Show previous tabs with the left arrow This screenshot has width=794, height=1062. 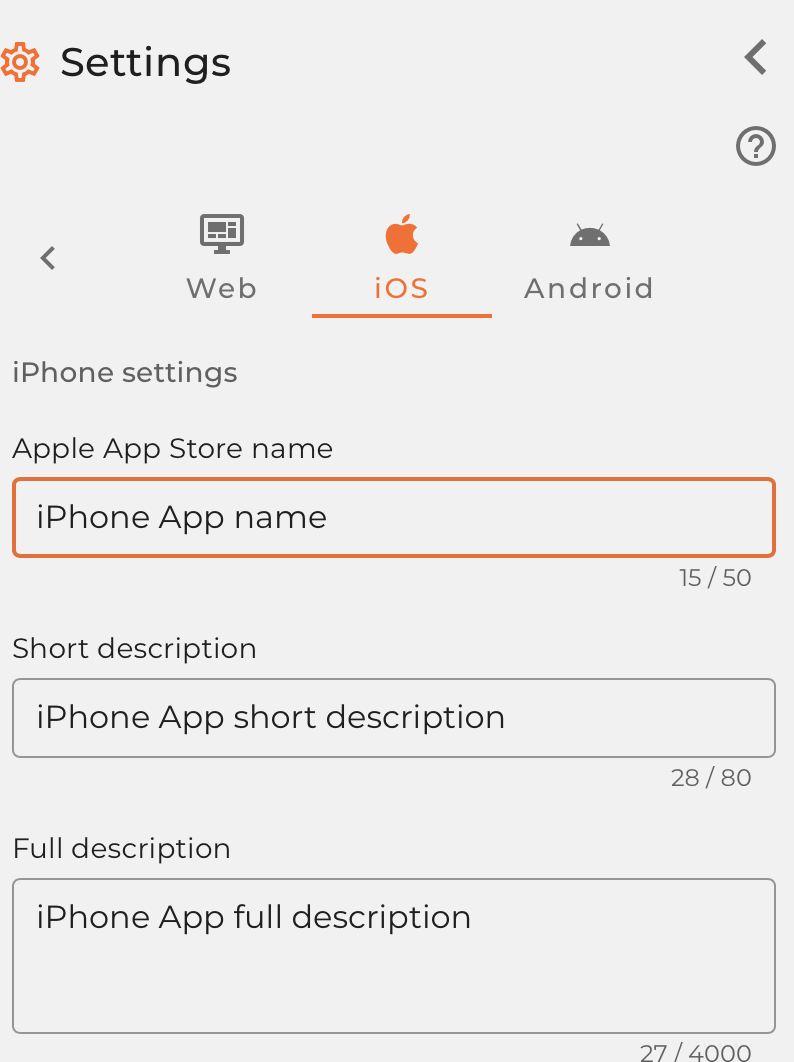[48, 258]
